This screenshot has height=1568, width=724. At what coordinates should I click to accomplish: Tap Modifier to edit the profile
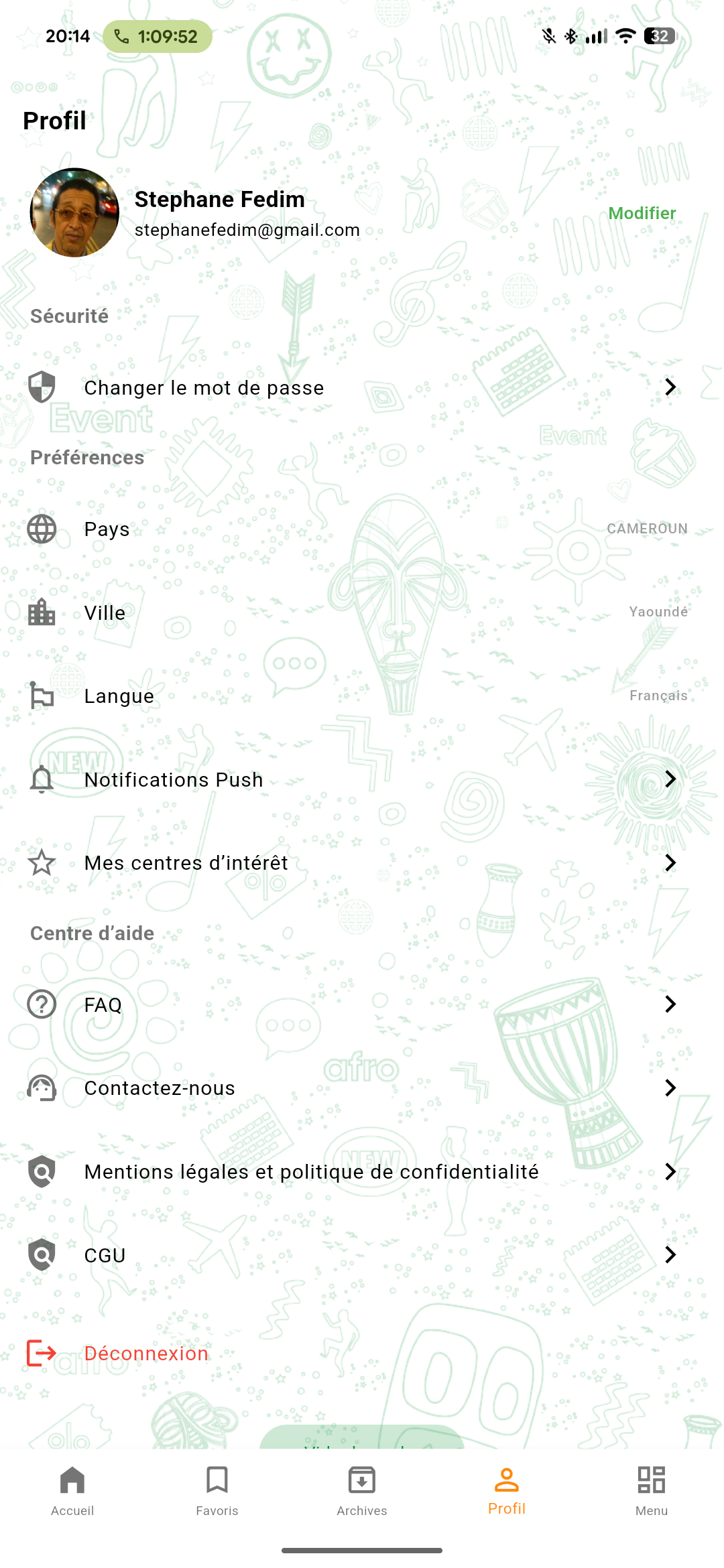pyautogui.click(x=642, y=213)
